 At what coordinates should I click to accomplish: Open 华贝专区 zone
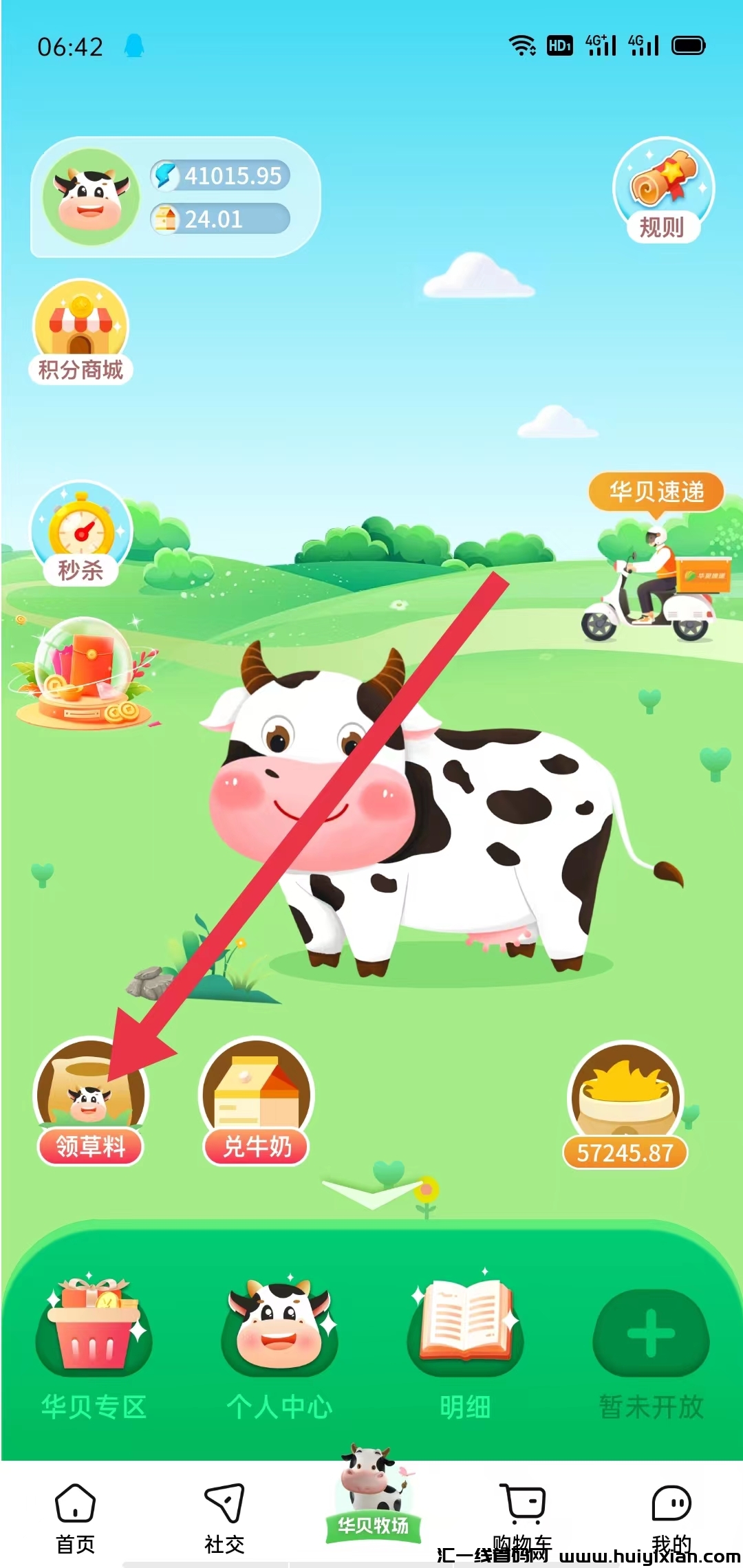94,1347
